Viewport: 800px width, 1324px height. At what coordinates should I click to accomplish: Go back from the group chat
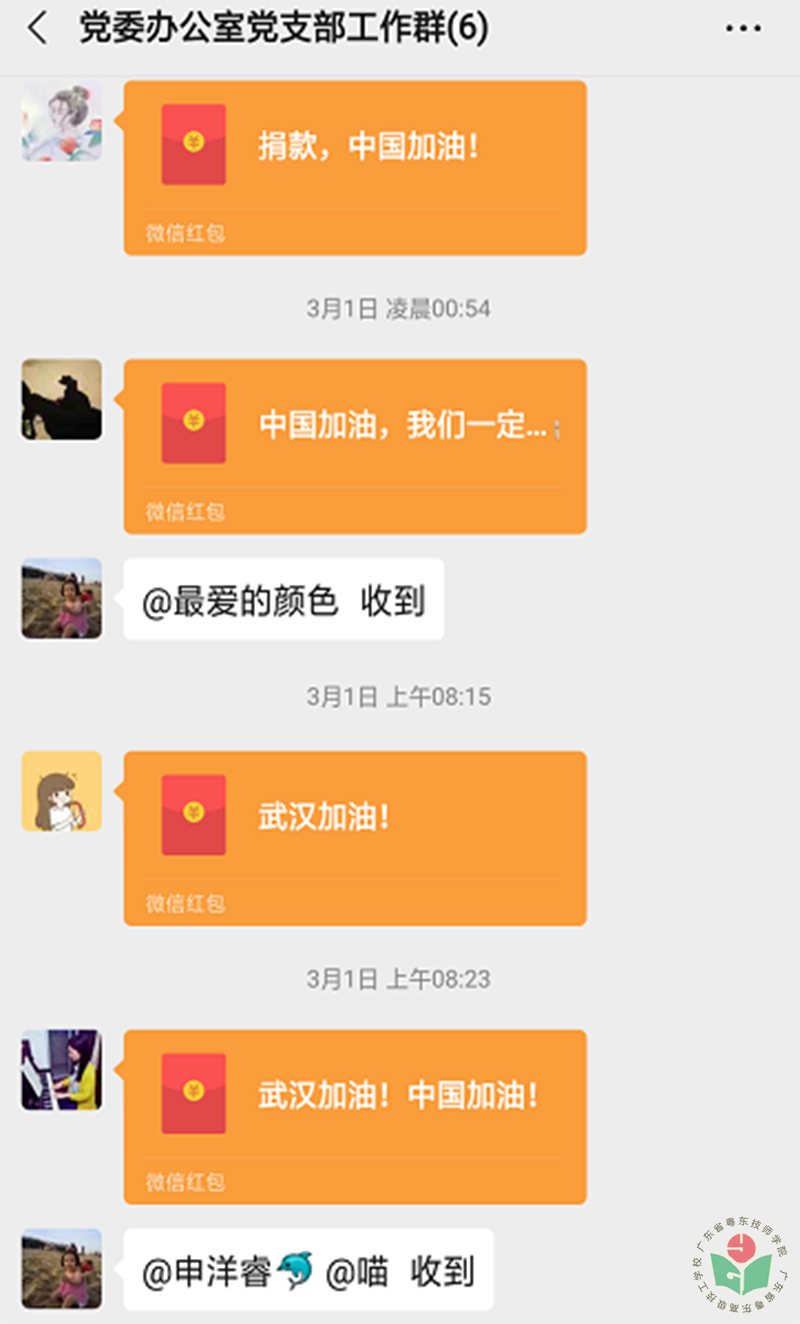[x=38, y=29]
